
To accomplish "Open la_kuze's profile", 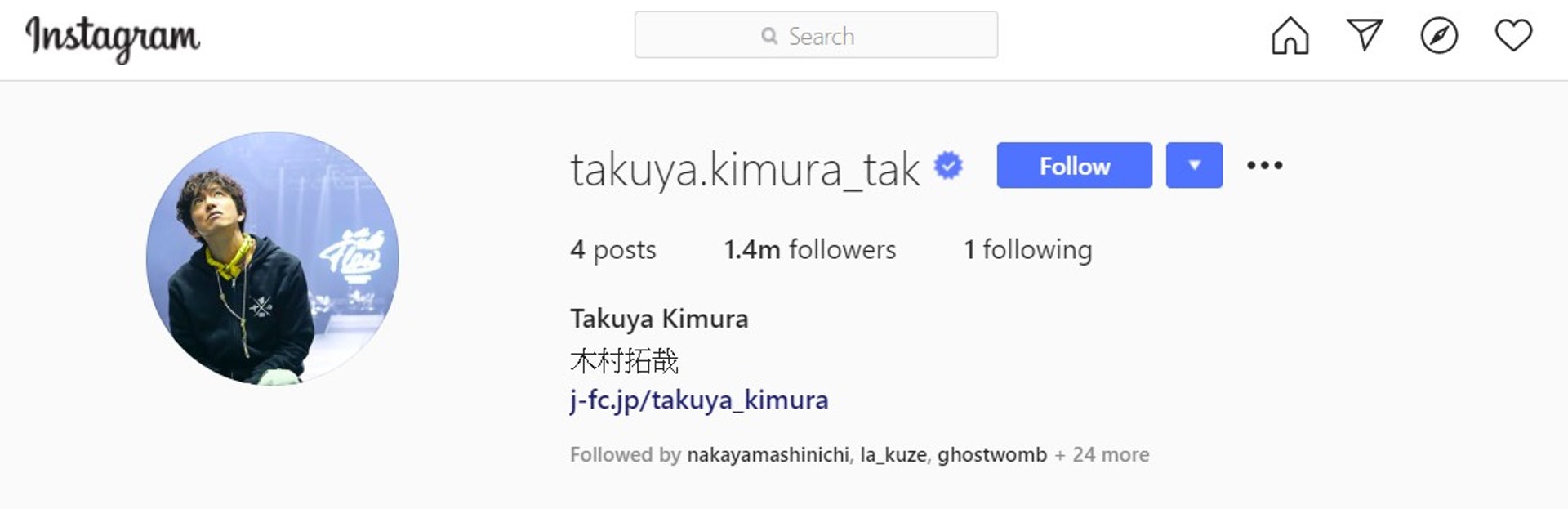I will point(893,455).
